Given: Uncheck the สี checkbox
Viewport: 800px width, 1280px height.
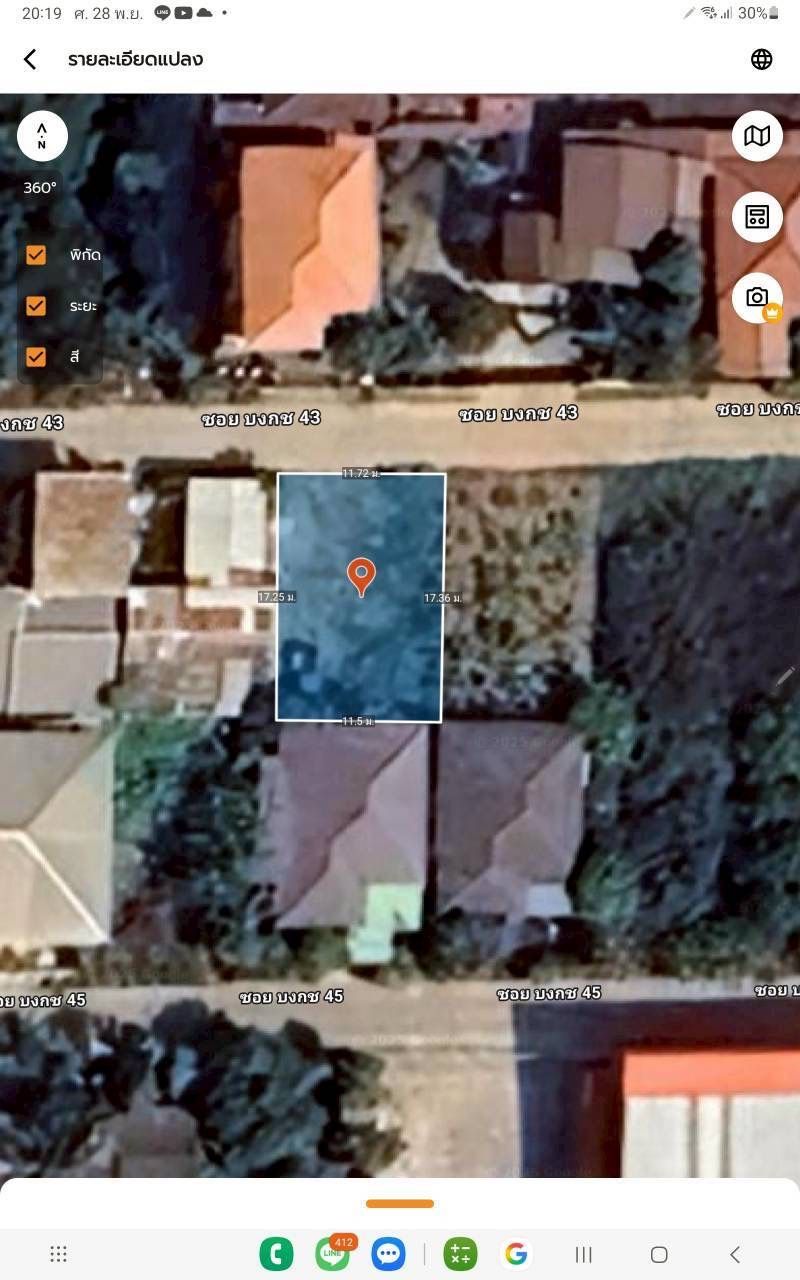Looking at the screenshot, I should click(x=36, y=356).
